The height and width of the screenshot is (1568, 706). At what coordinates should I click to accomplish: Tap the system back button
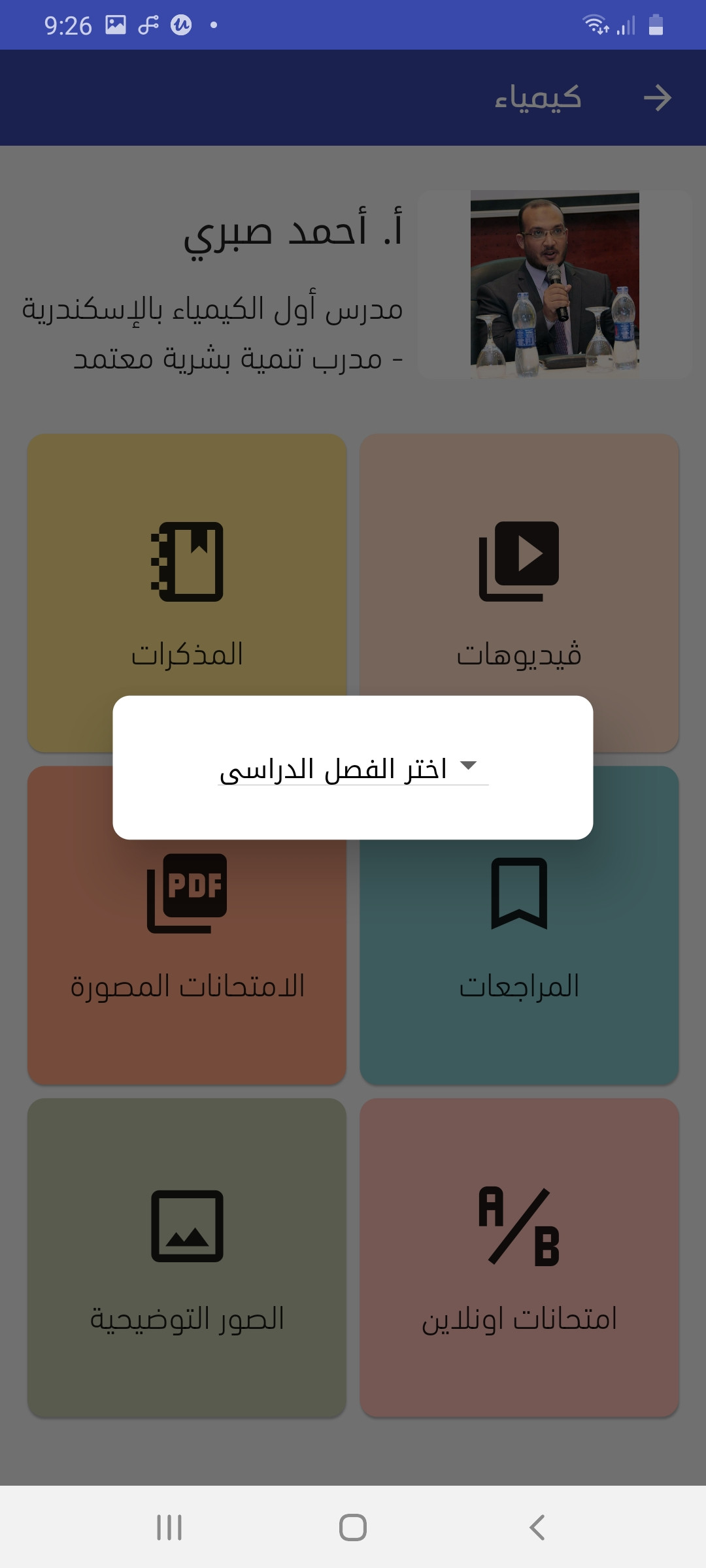point(537,1527)
